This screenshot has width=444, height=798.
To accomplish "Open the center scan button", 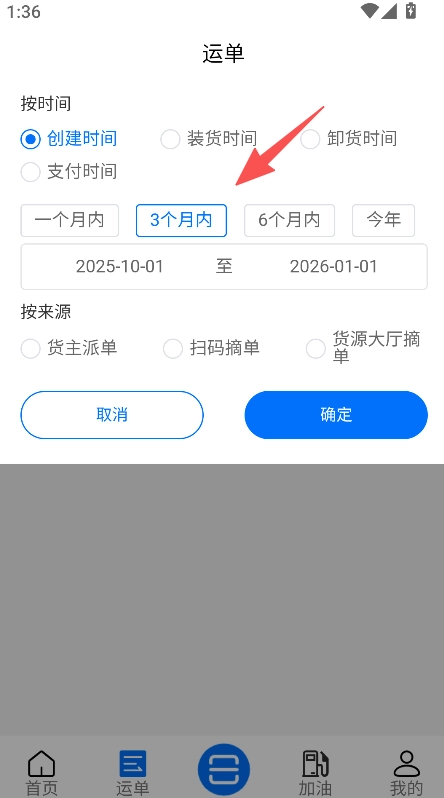I will pyautogui.click(x=224, y=770).
